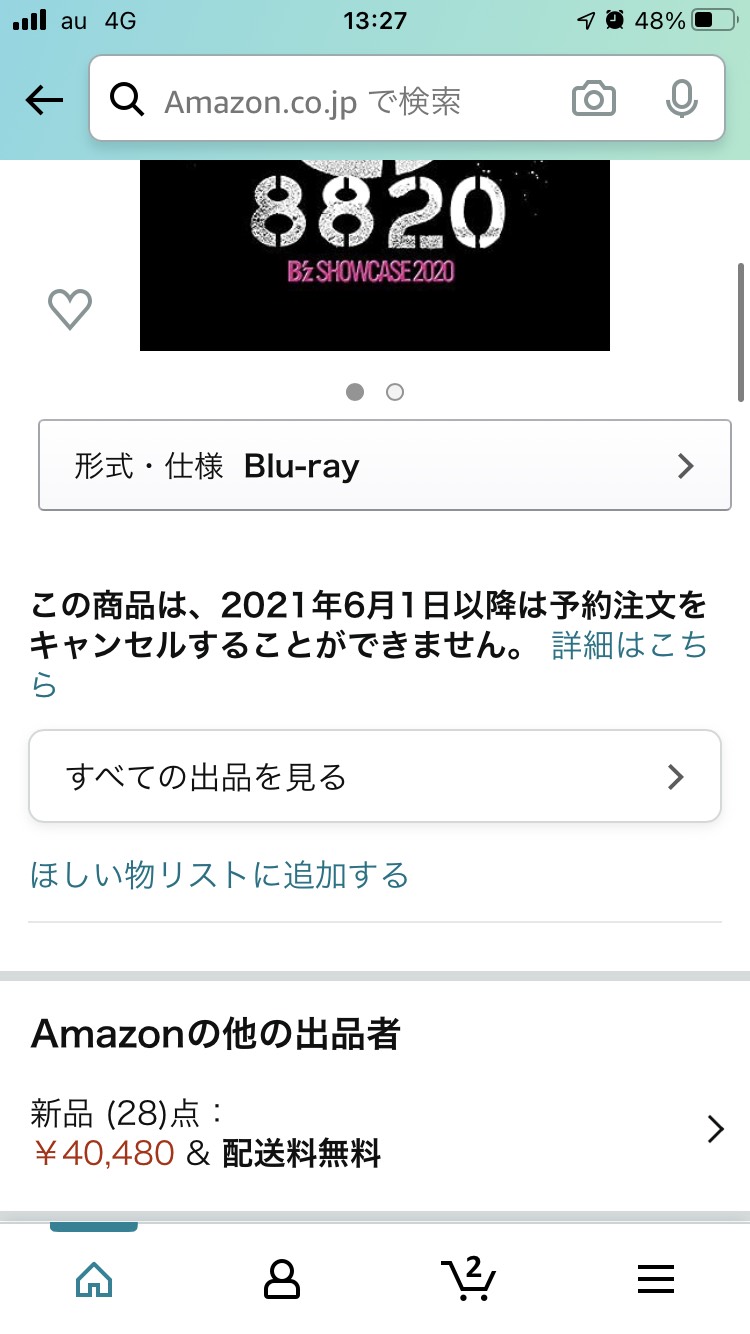Open the account profile tab
This screenshot has height=1334, width=750.
tap(282, 1278)
